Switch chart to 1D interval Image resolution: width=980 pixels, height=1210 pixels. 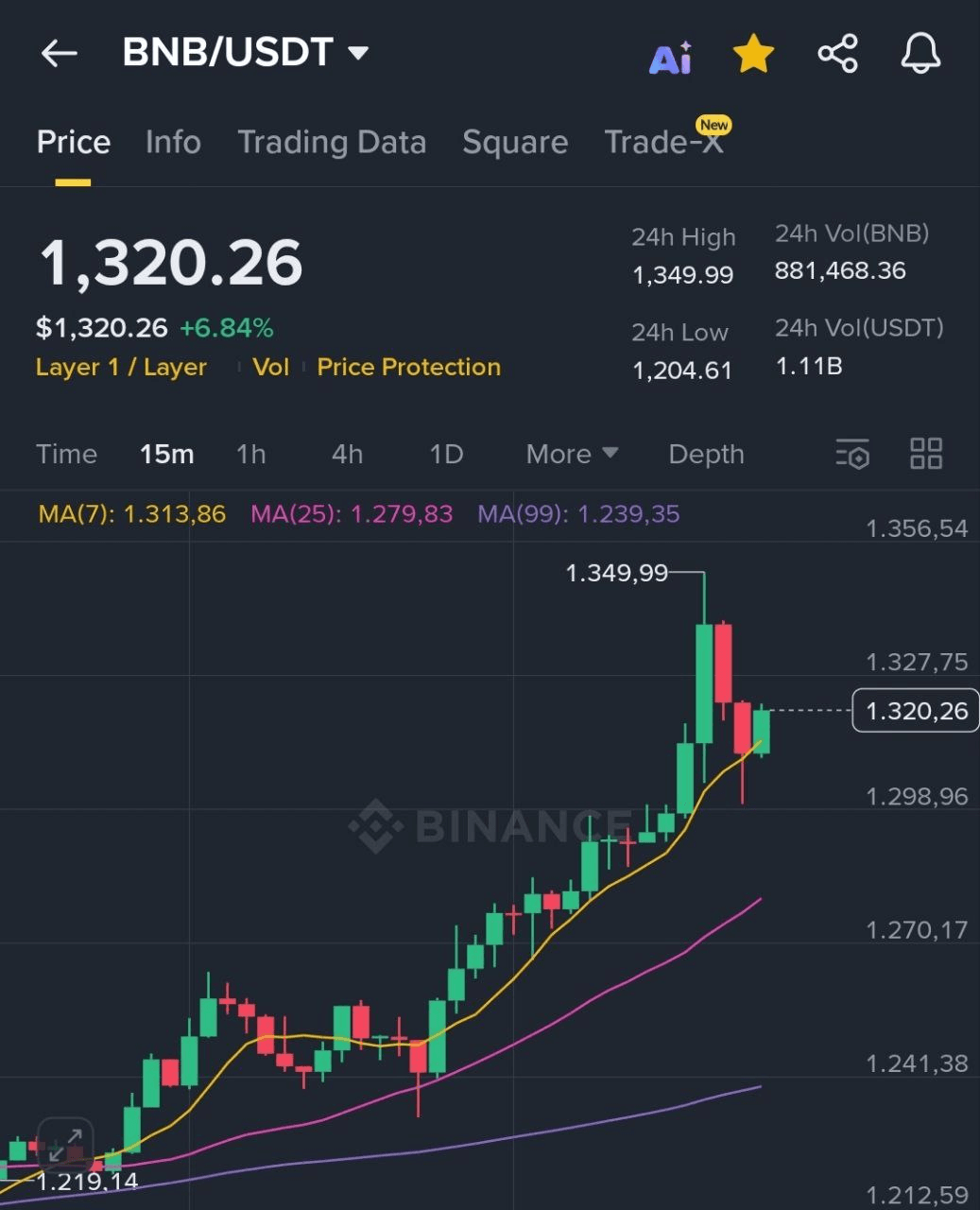click(x=446, y=454)
